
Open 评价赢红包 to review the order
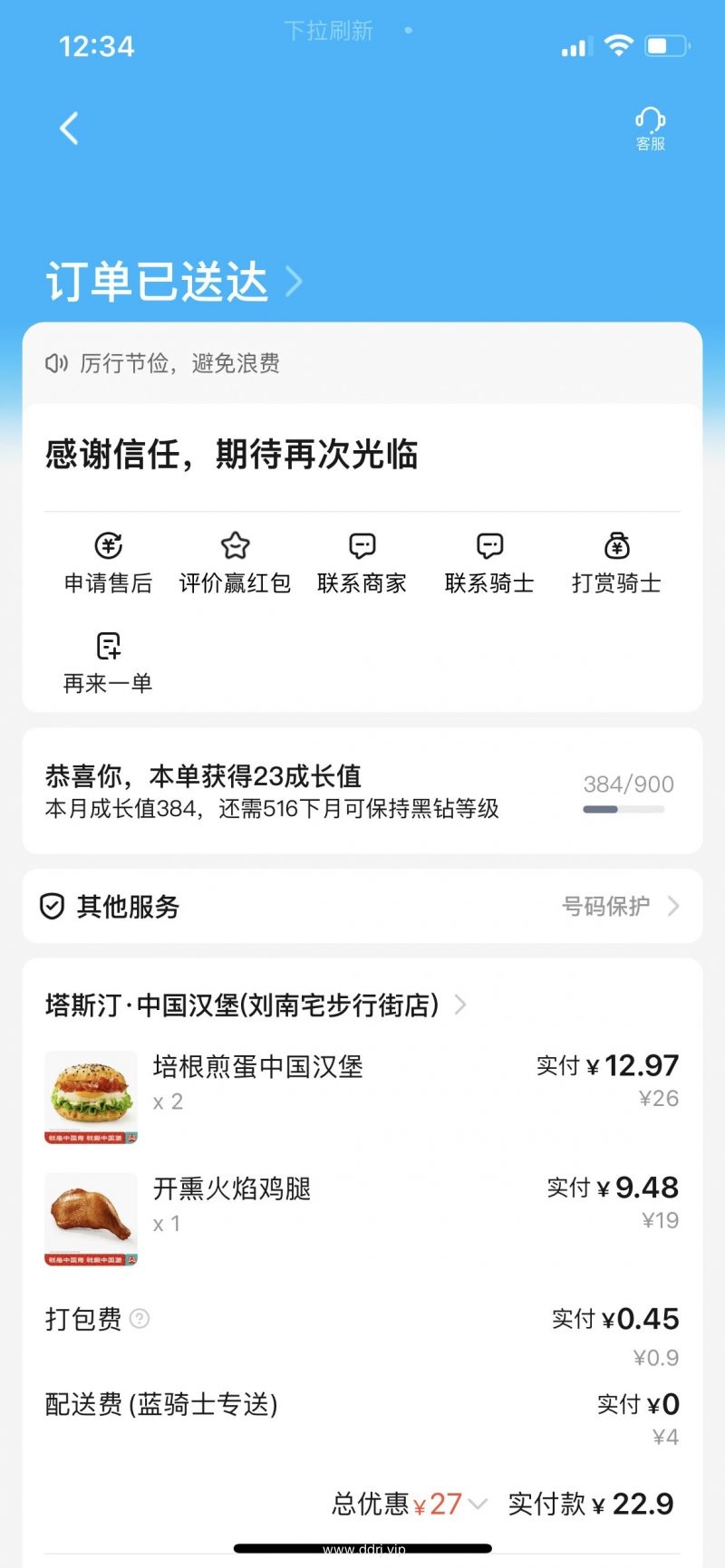[x=235, y=563]
